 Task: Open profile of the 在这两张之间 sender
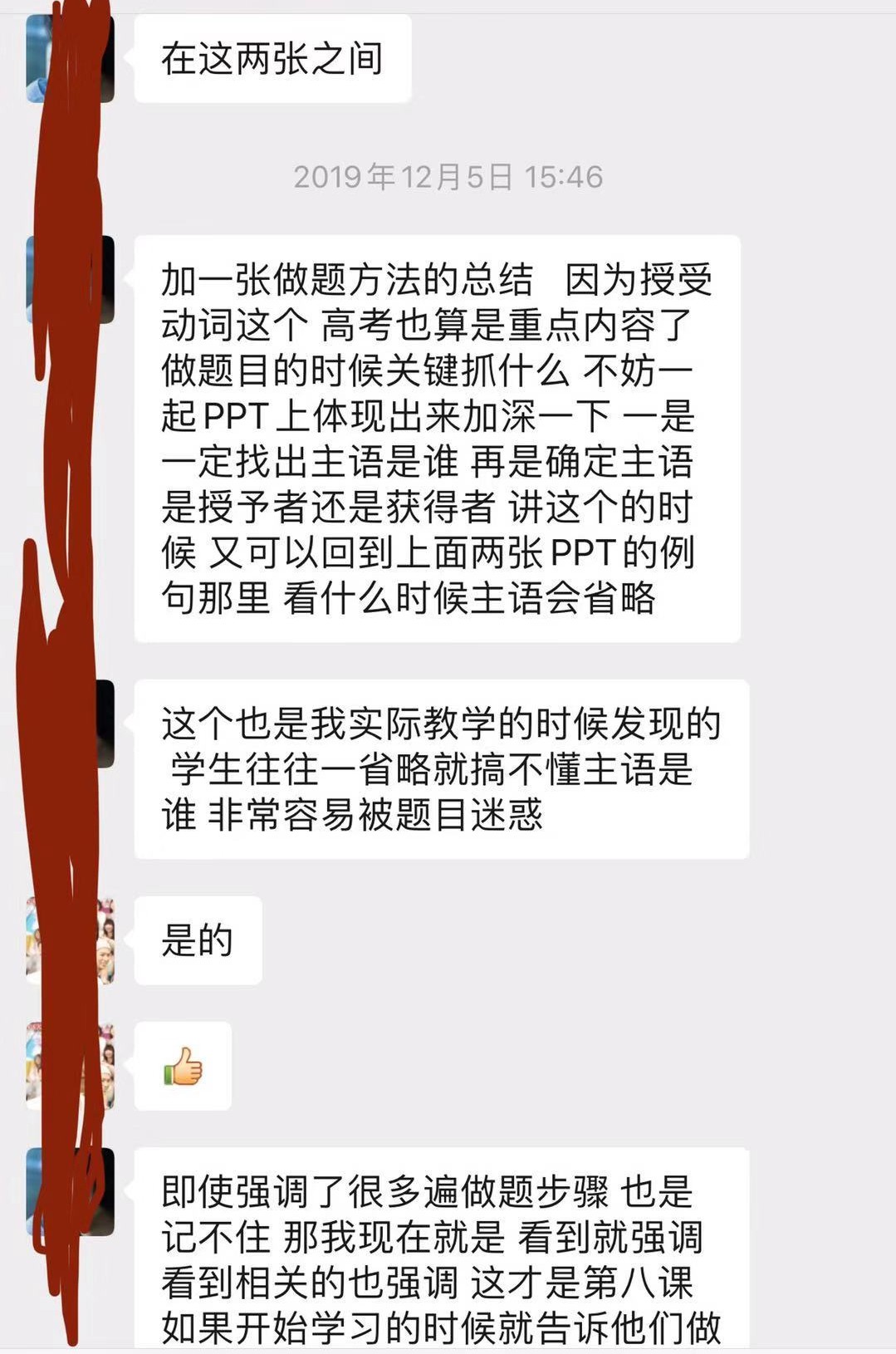pyautogui.click(x=70, y=58)
